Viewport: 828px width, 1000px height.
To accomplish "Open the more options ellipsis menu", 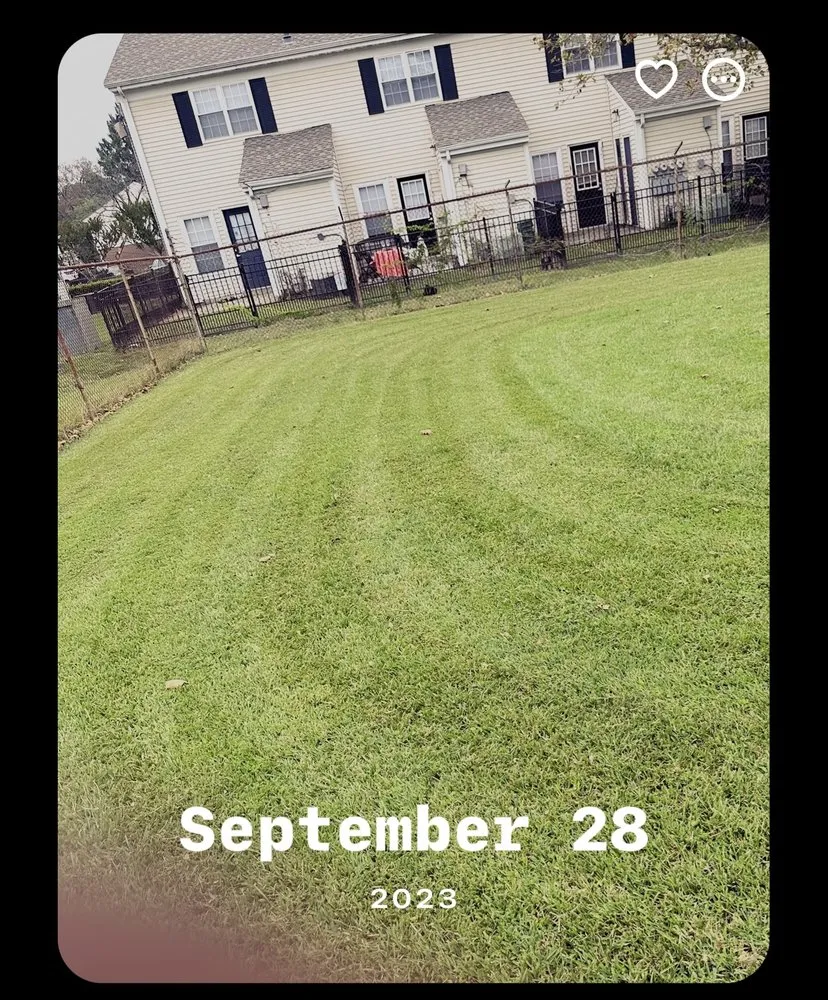I will pyautogui.click(x=724, y=79).
